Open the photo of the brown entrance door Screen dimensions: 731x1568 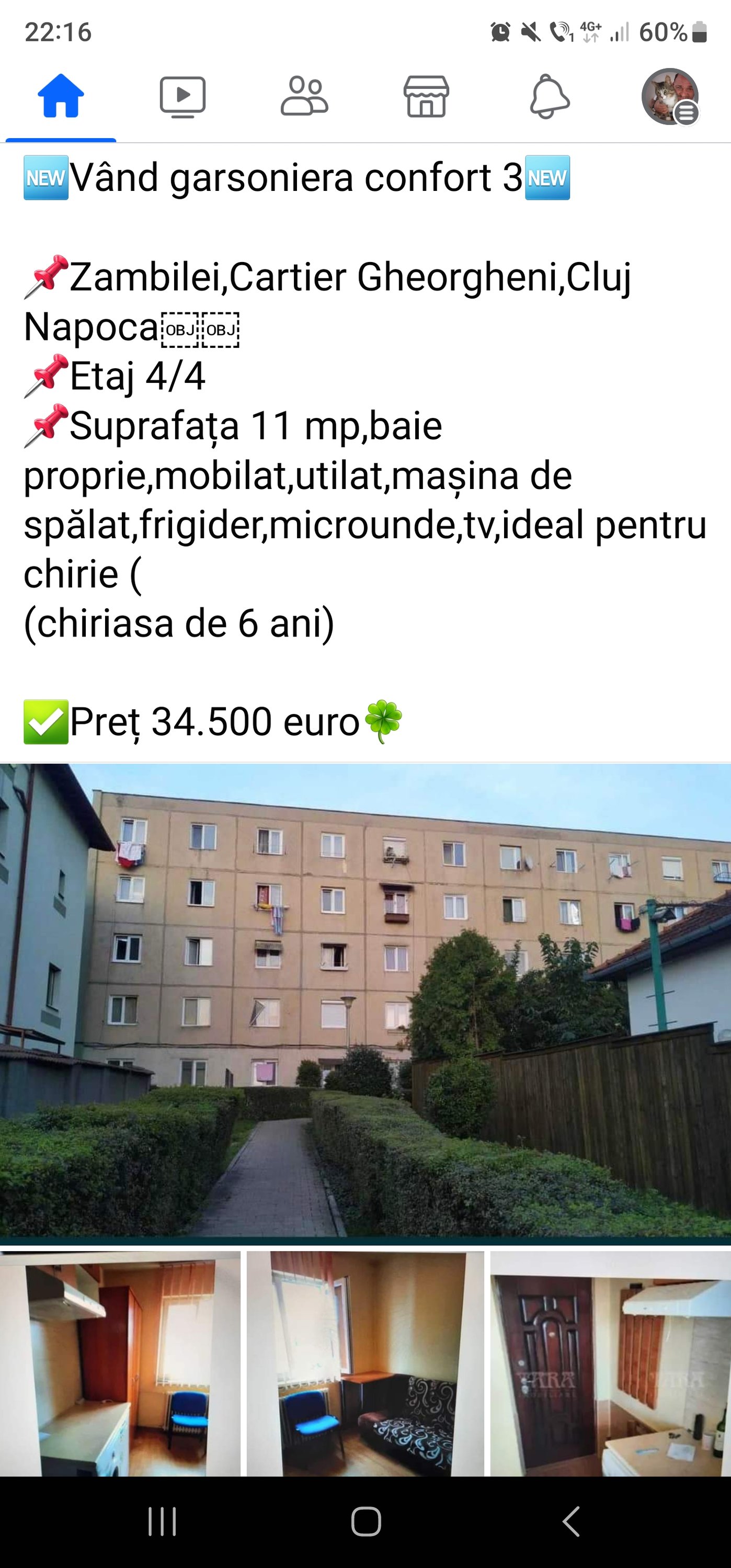tap(611, 1365)
